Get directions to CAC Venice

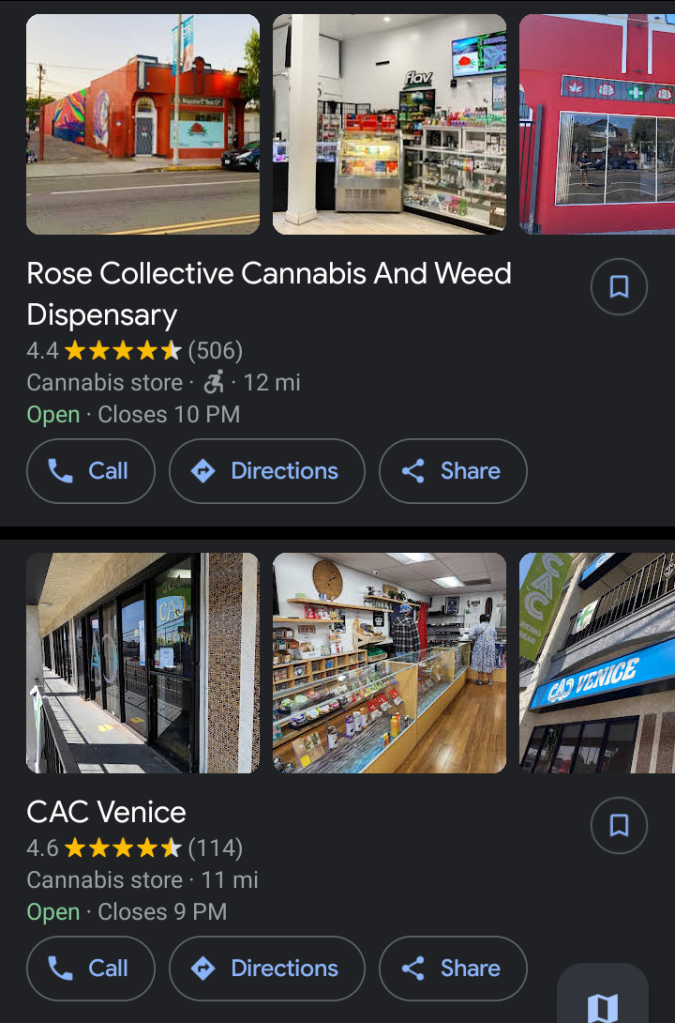coord(267,968)
